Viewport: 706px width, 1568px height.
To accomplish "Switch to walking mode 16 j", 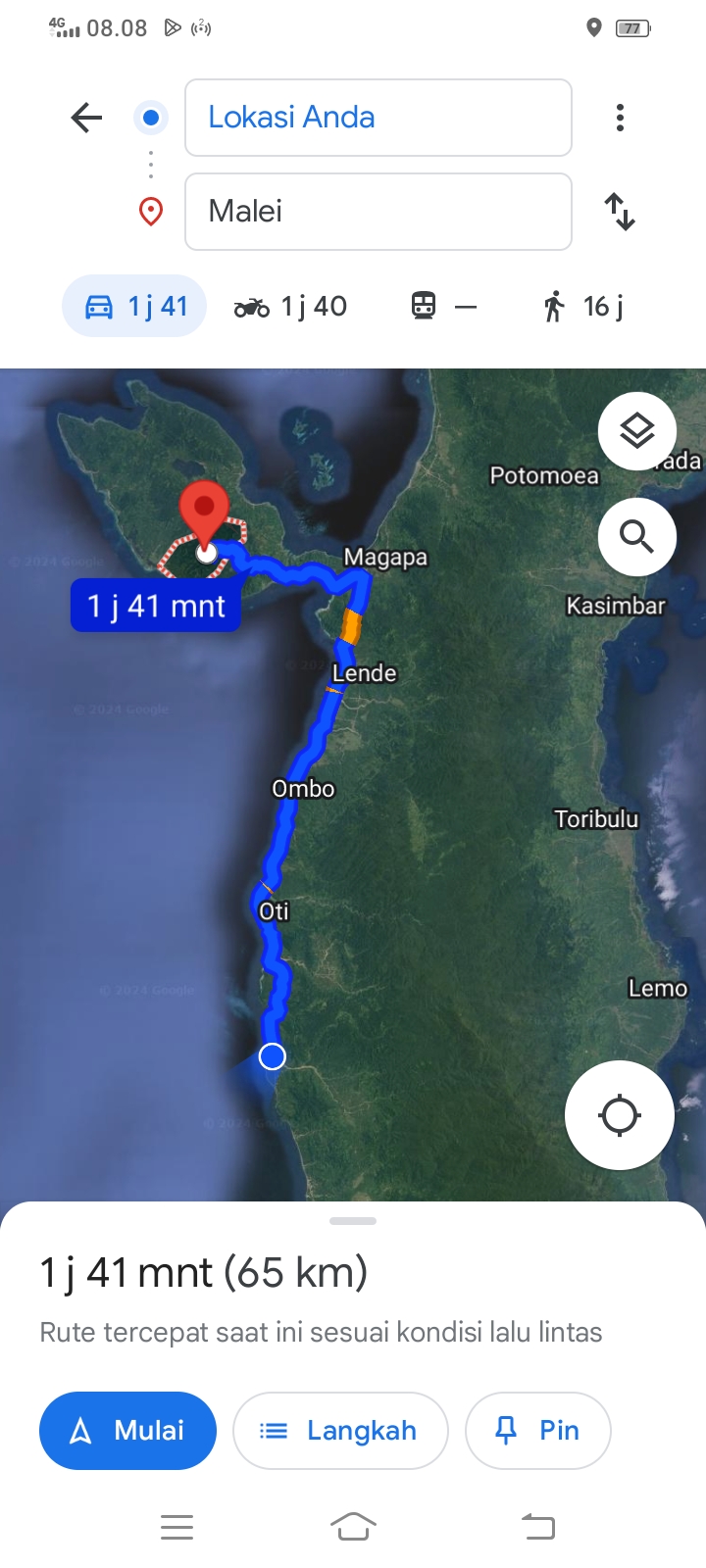I will point(582,307).
